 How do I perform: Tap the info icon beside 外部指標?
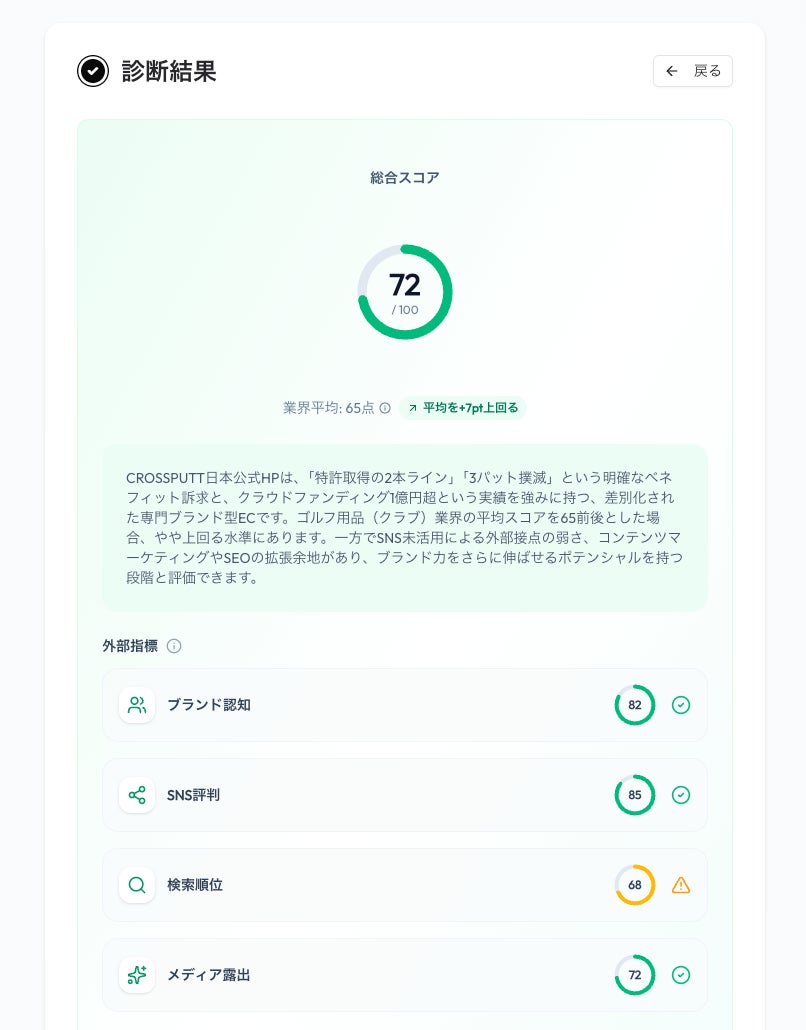174,646
